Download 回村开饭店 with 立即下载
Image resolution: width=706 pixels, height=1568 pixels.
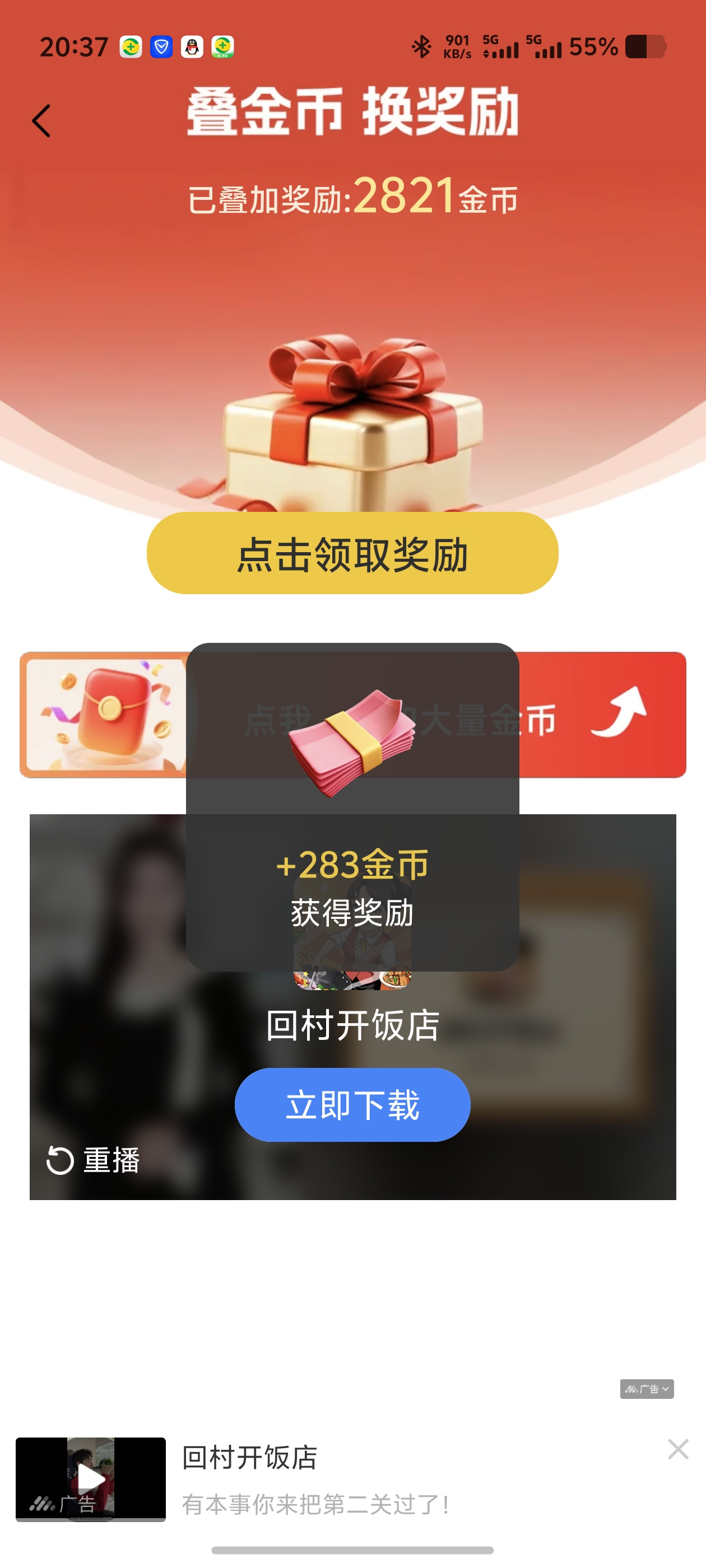[352, 1104]
